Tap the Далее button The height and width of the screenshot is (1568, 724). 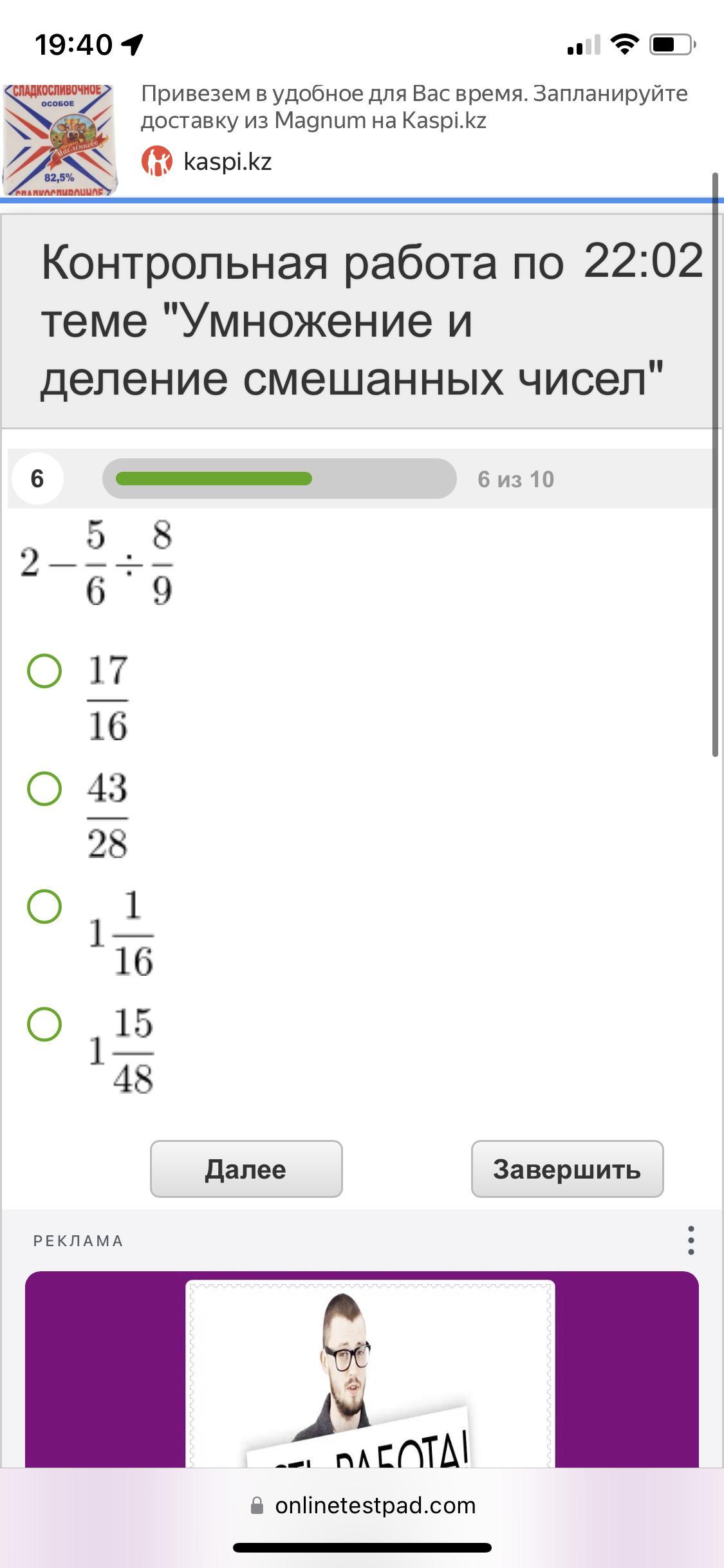click(246, 1169)
